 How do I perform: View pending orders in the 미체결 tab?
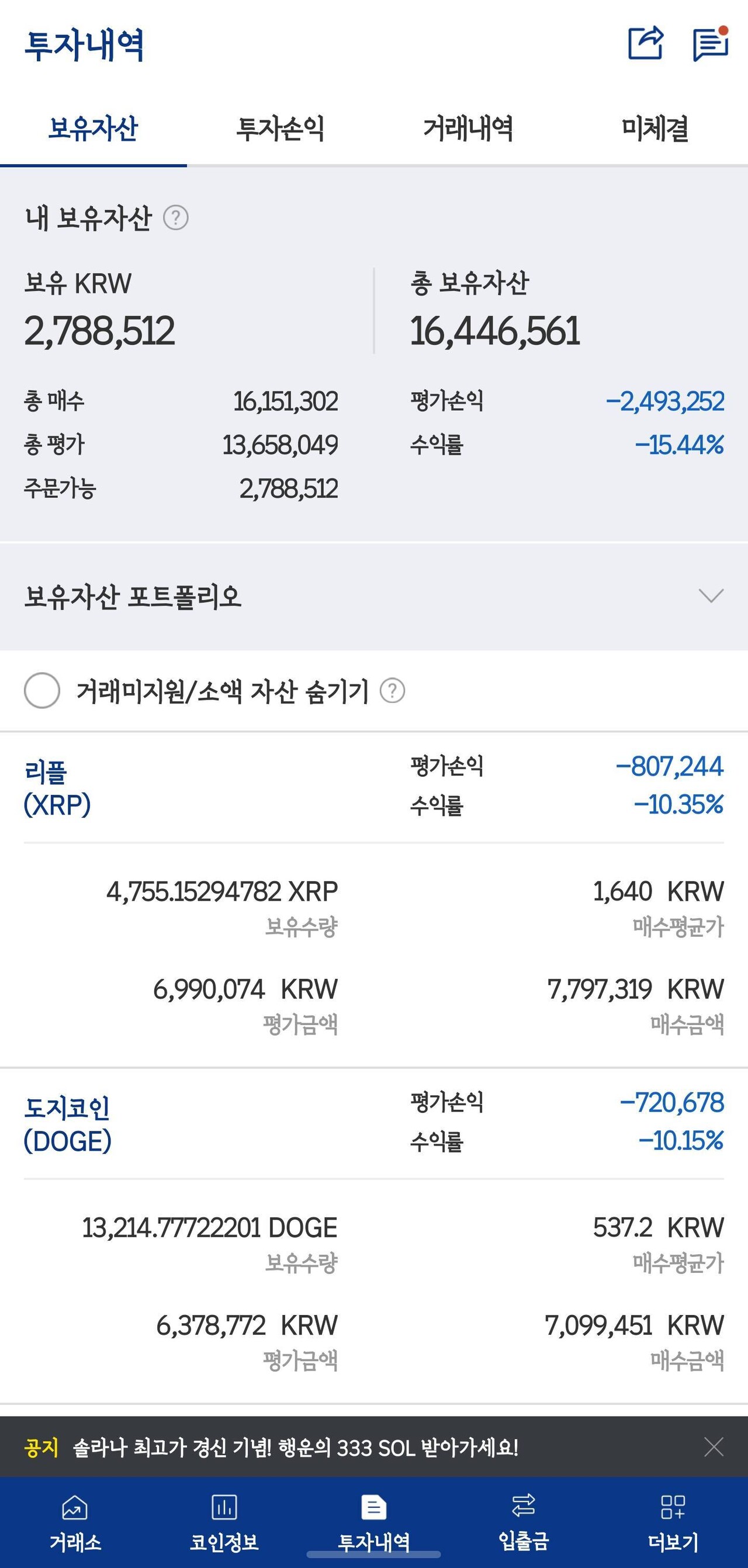(x=654, y=128)
